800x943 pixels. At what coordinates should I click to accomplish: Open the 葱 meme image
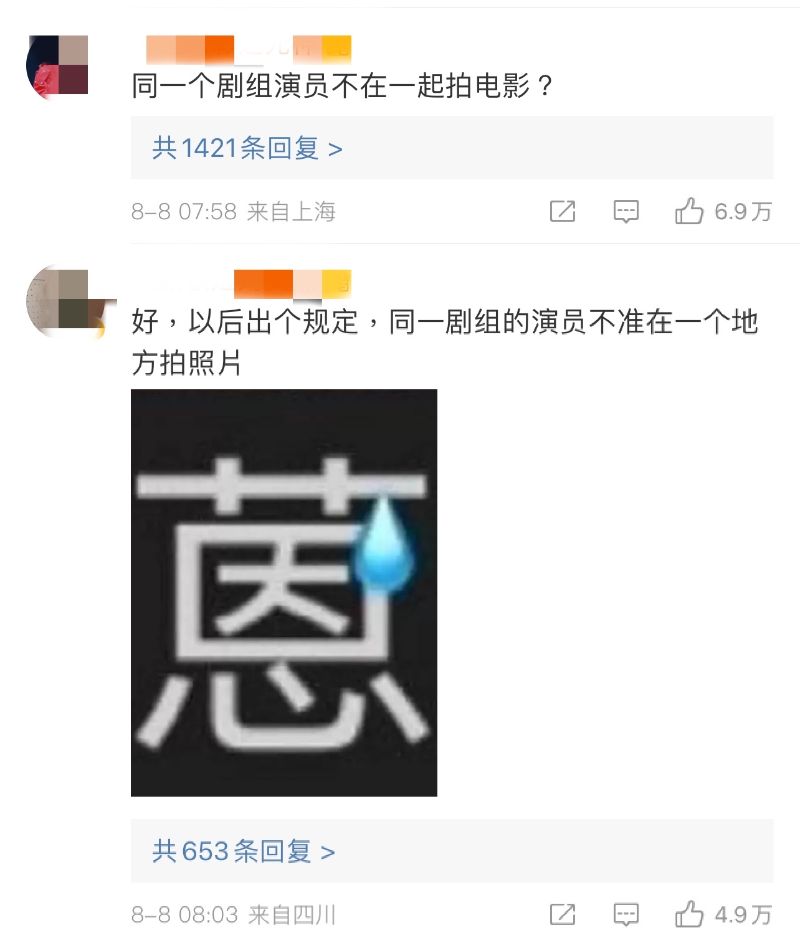coord(284,592)
